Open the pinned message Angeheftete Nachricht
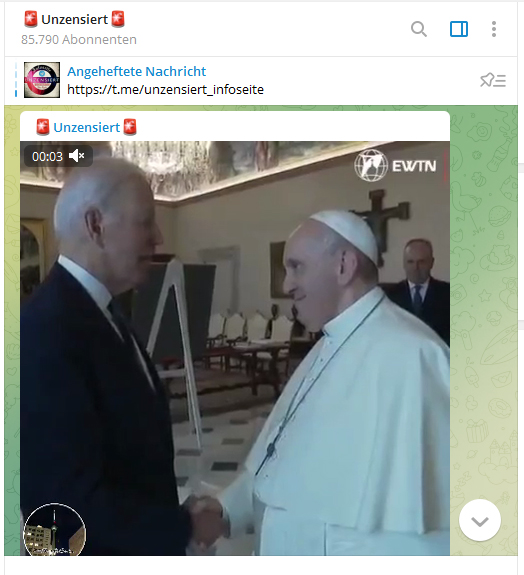 tap(165, 80)
